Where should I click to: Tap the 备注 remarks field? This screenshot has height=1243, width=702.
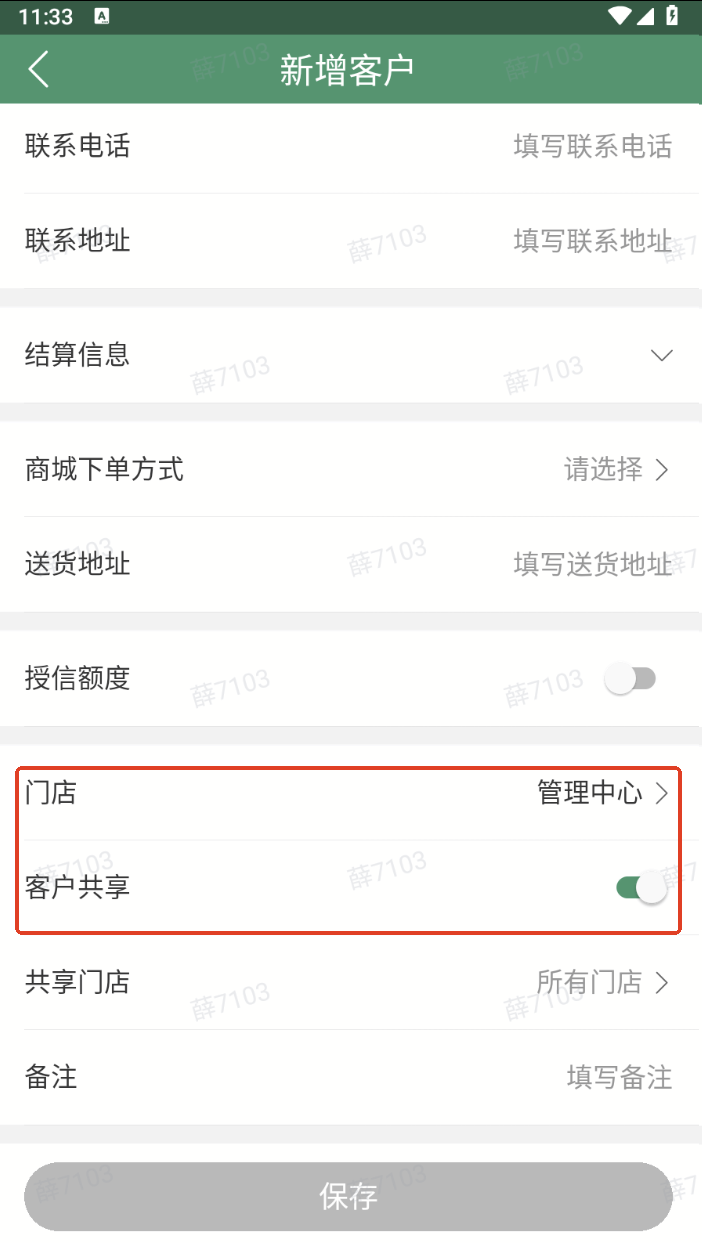[349, 1077]
